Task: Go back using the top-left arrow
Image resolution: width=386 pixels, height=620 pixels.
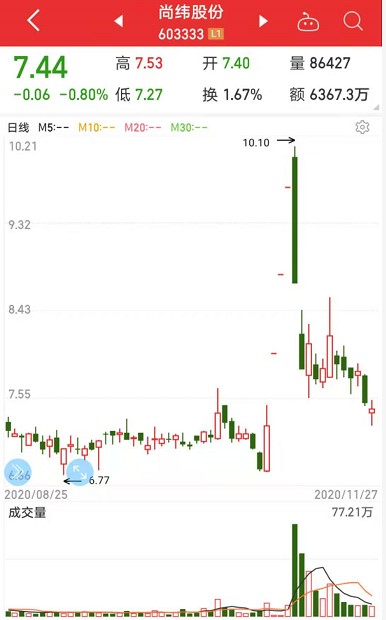Action: pyautogui.click(x=34, y=20)
